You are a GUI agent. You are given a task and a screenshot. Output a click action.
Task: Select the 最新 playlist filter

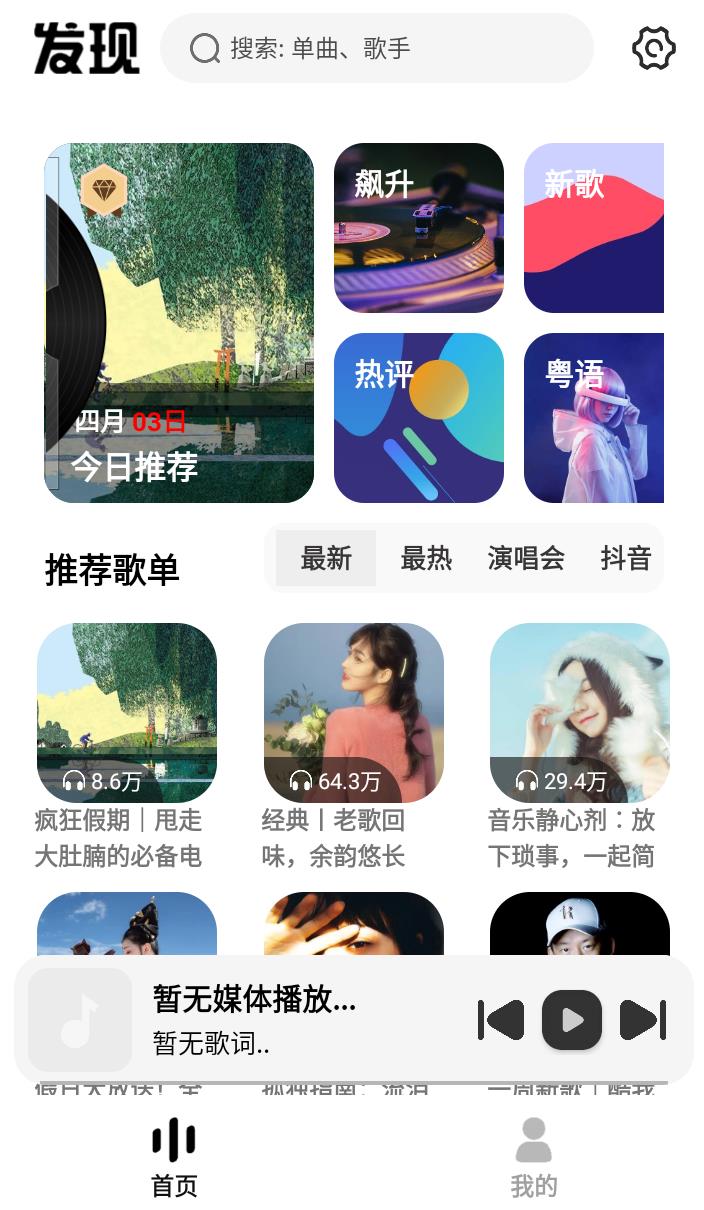[x=326, y=558]
